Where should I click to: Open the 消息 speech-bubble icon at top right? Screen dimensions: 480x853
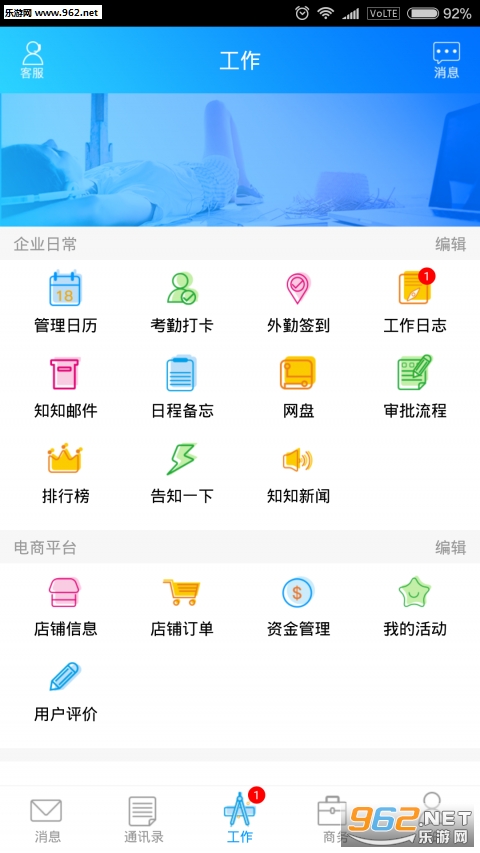click(x=446, y=60)
